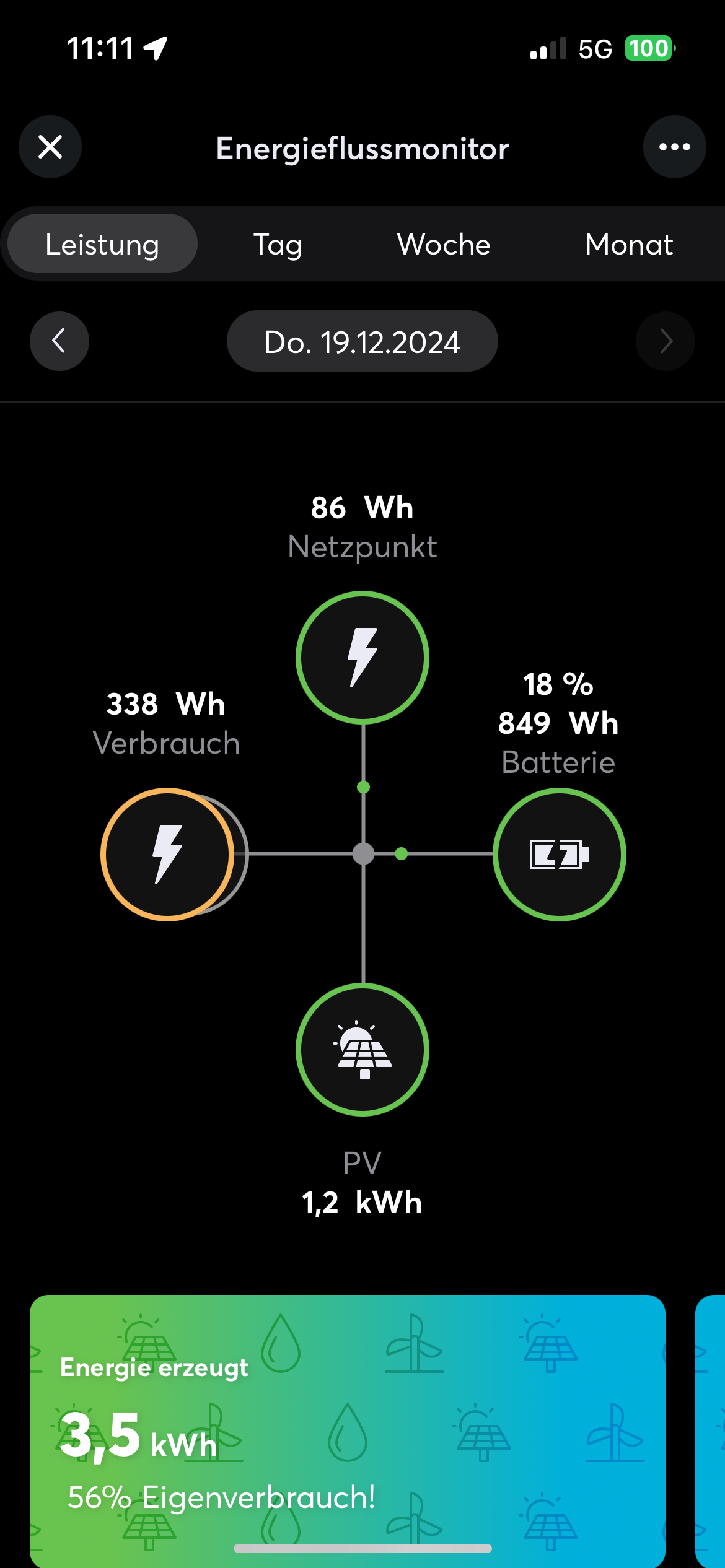The image size is (725, 1568).
Task: Open the three-dot overflow menu
Action: [674, 147]
